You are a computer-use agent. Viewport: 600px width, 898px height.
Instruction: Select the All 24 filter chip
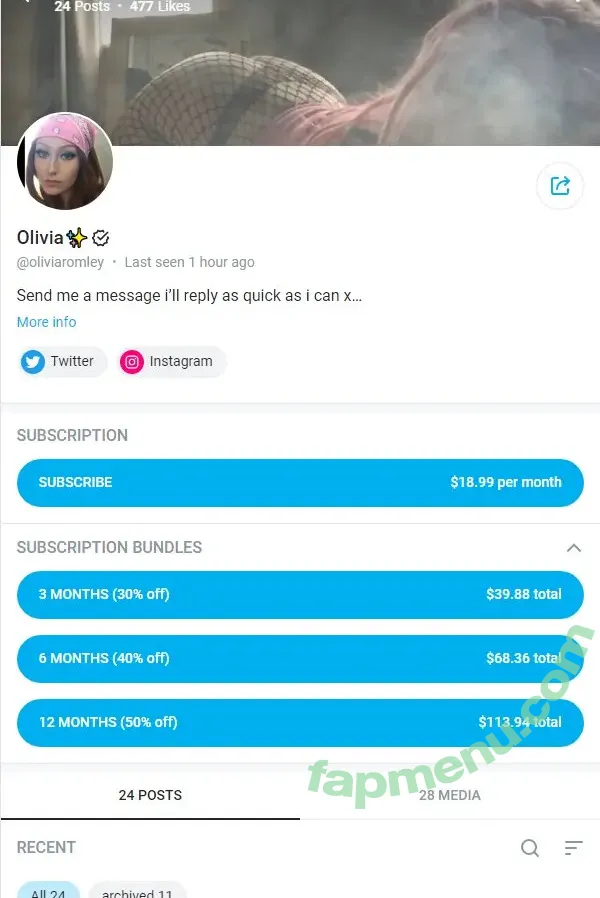(x=48, y=892)
